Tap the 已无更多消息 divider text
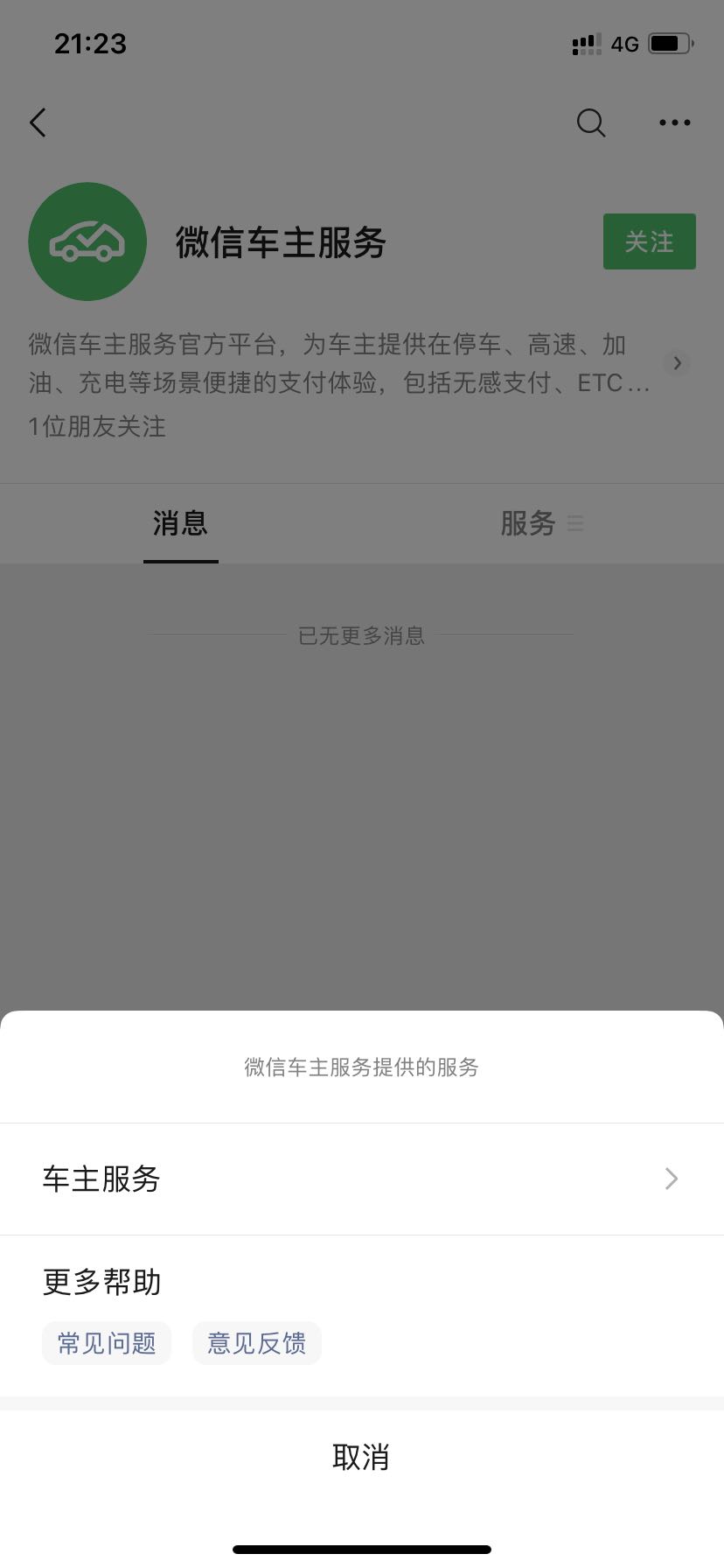 coord(362,636)
